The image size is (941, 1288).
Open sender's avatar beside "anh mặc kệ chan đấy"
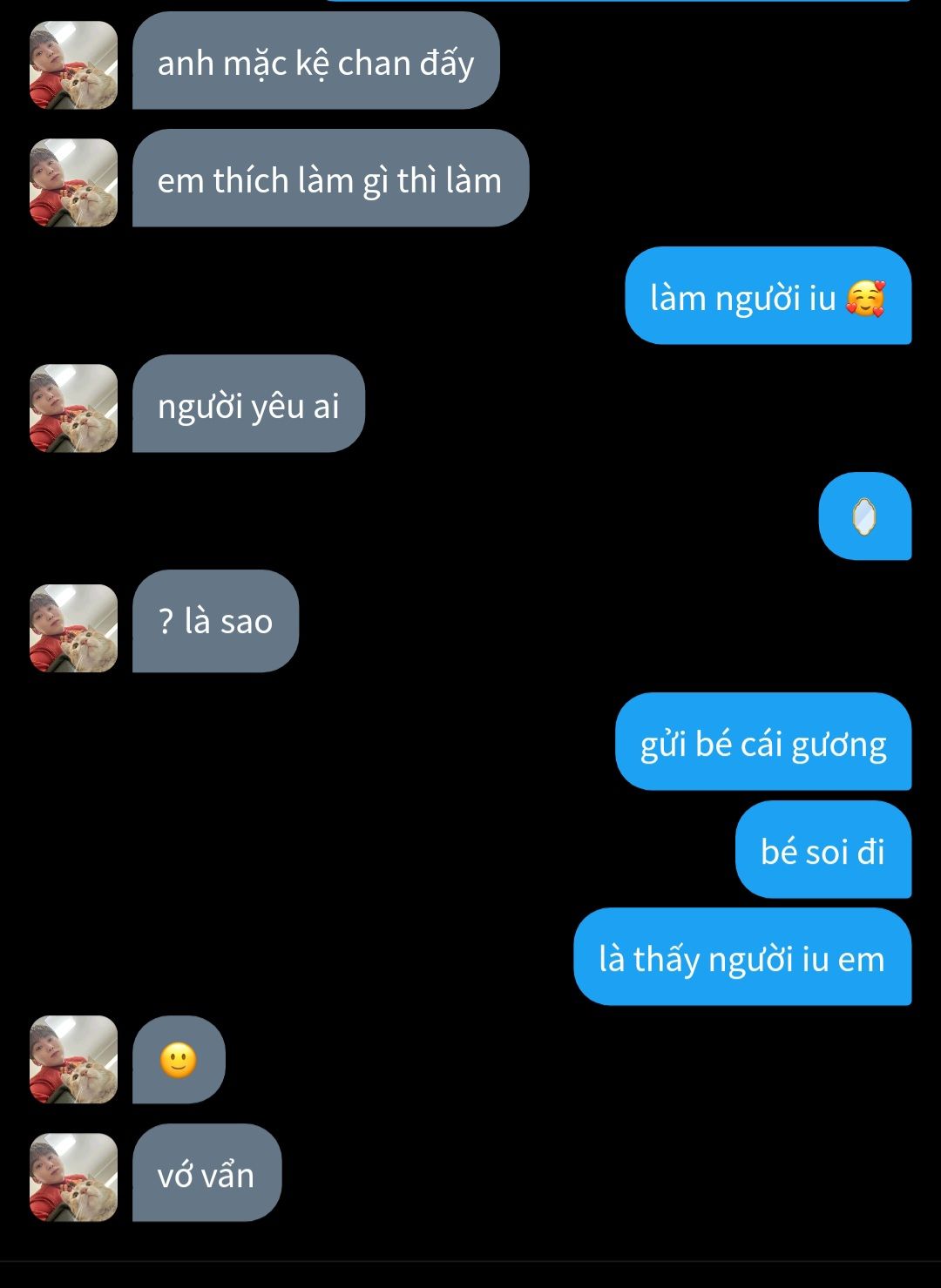point(73,65)
